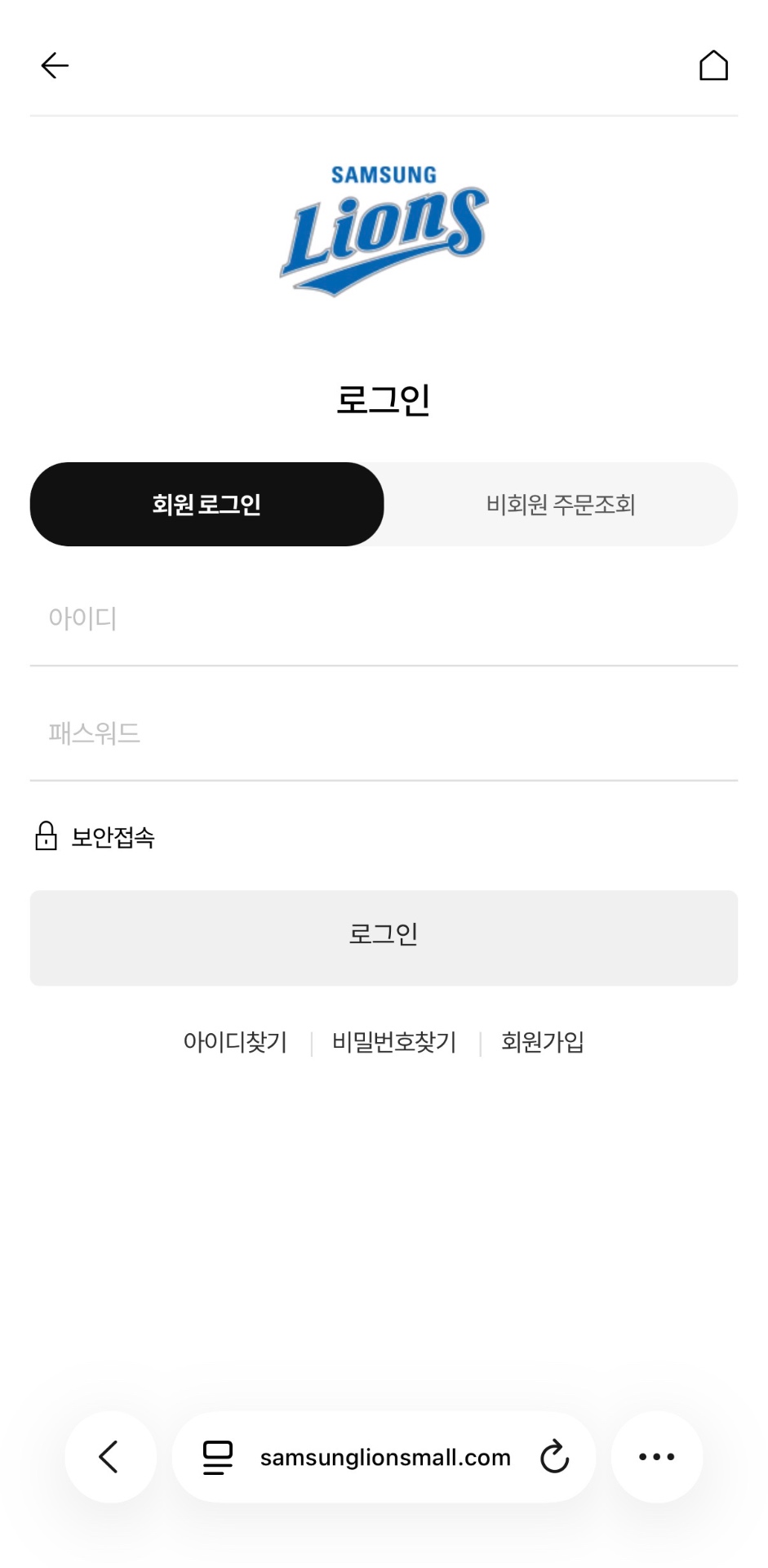
Task: Focus the 아이디 input field
Action: click(384, 618)
